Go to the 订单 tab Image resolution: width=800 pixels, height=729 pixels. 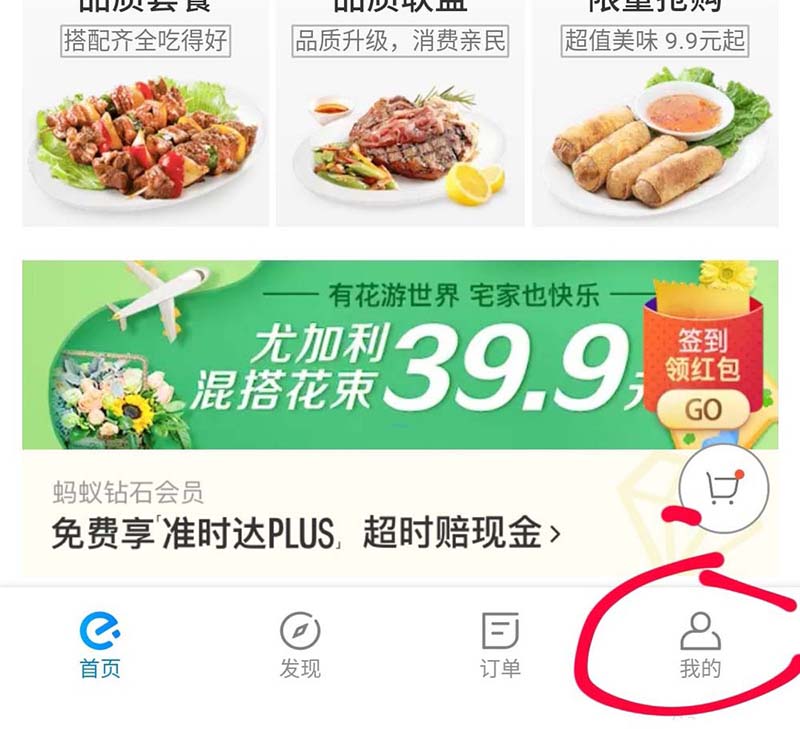click(x=500, y=646)
